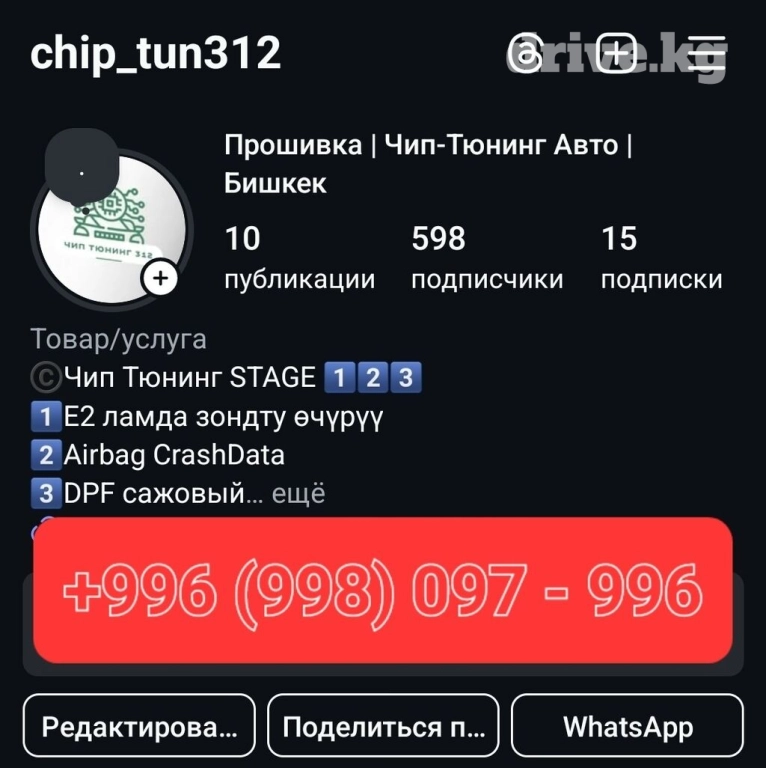This screenshot has height=768, width=766.
Task: Open the WhatsApp contact button
Action: [627, 727]
